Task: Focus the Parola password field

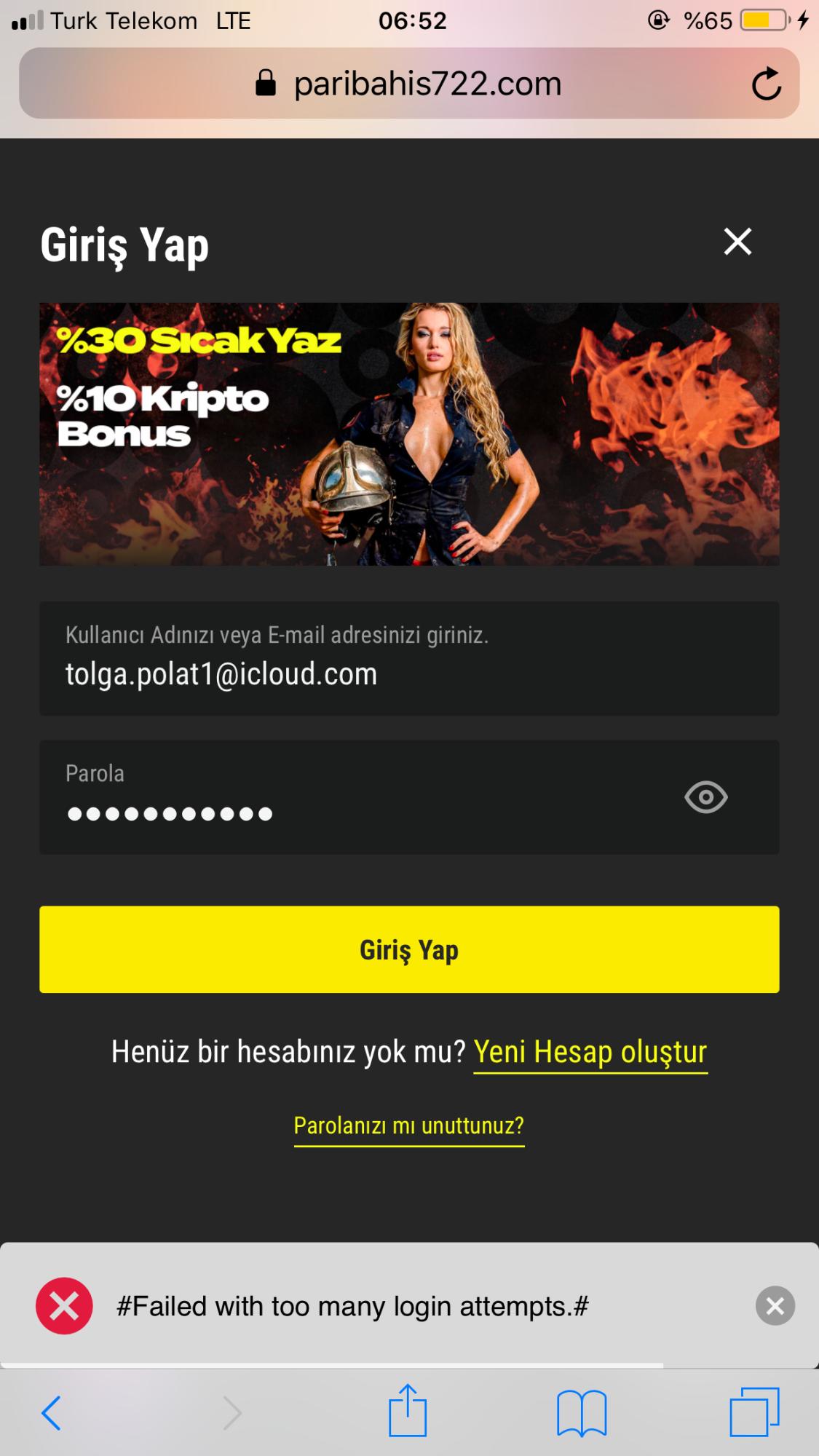Action: [349, 799]
